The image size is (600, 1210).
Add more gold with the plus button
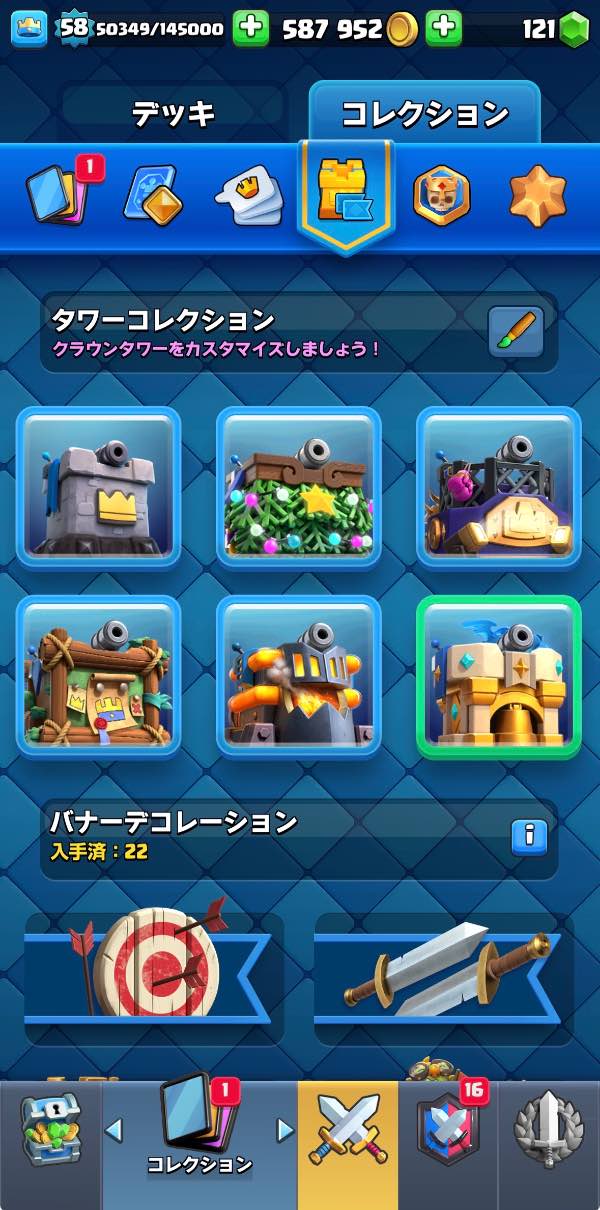tap(443, 29)
